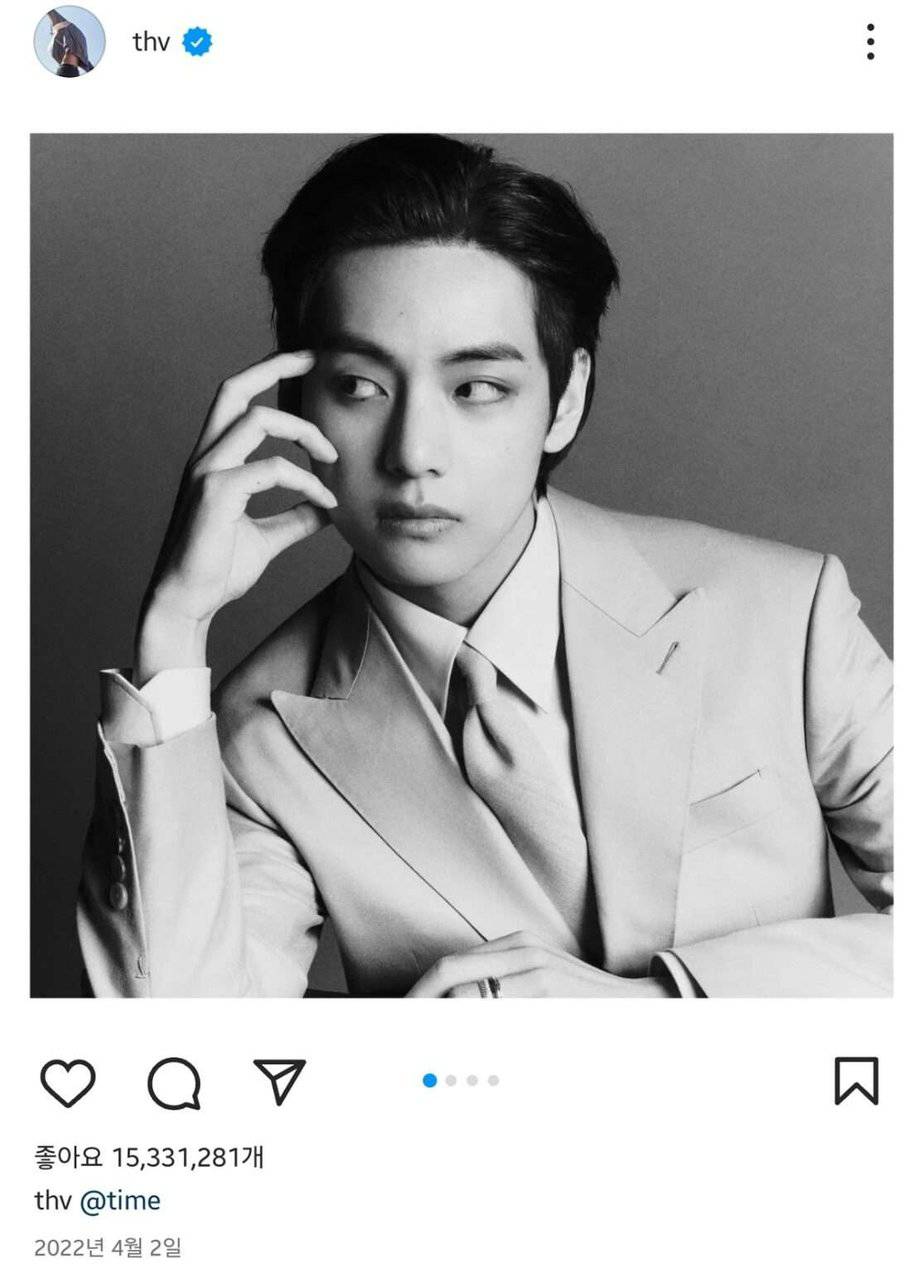Viewport: 924px width, 1273px height.
Task: Open thv's profile picture
Action: (69, 41)
